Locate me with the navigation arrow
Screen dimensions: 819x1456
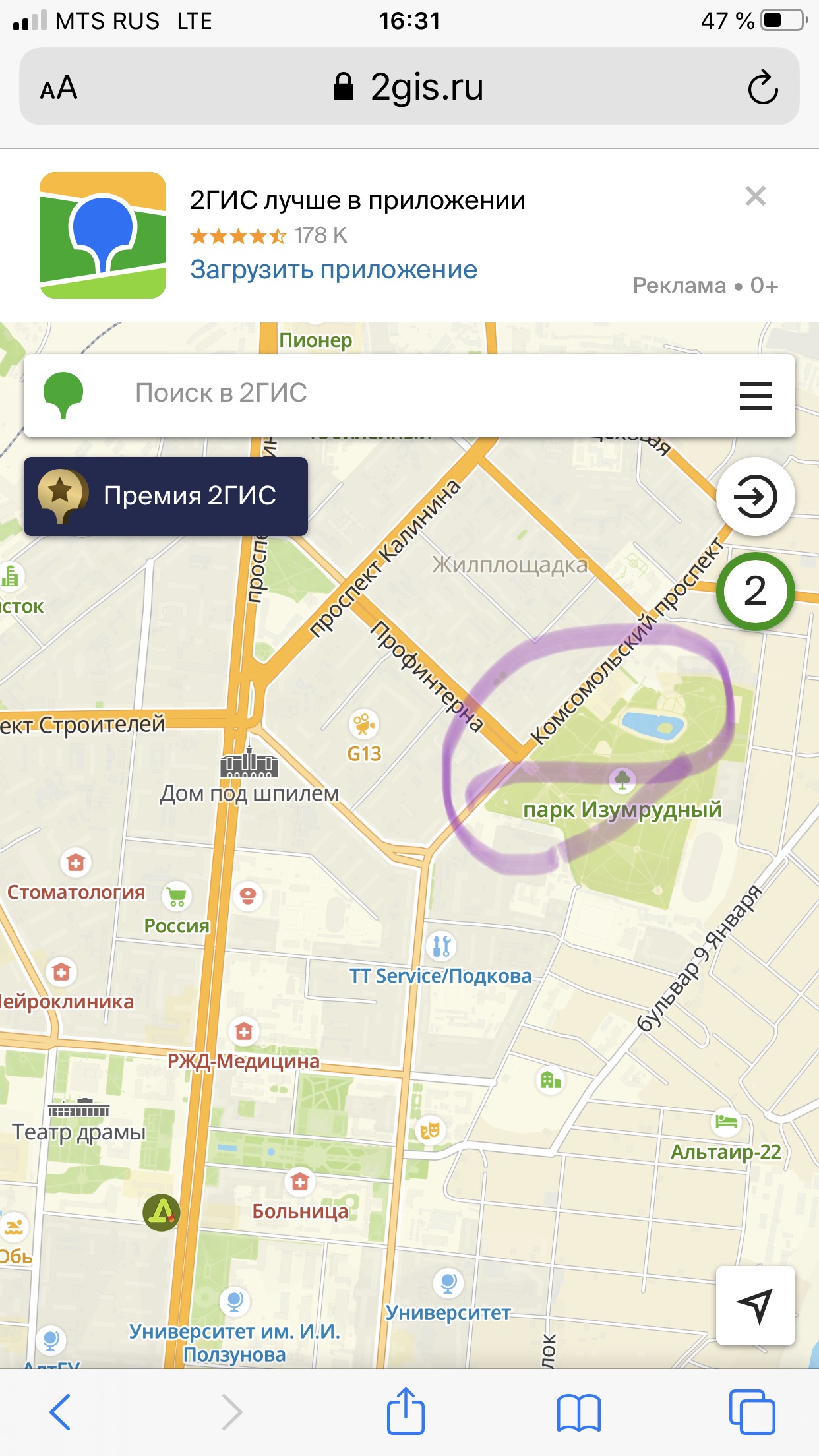point(755,1305)
